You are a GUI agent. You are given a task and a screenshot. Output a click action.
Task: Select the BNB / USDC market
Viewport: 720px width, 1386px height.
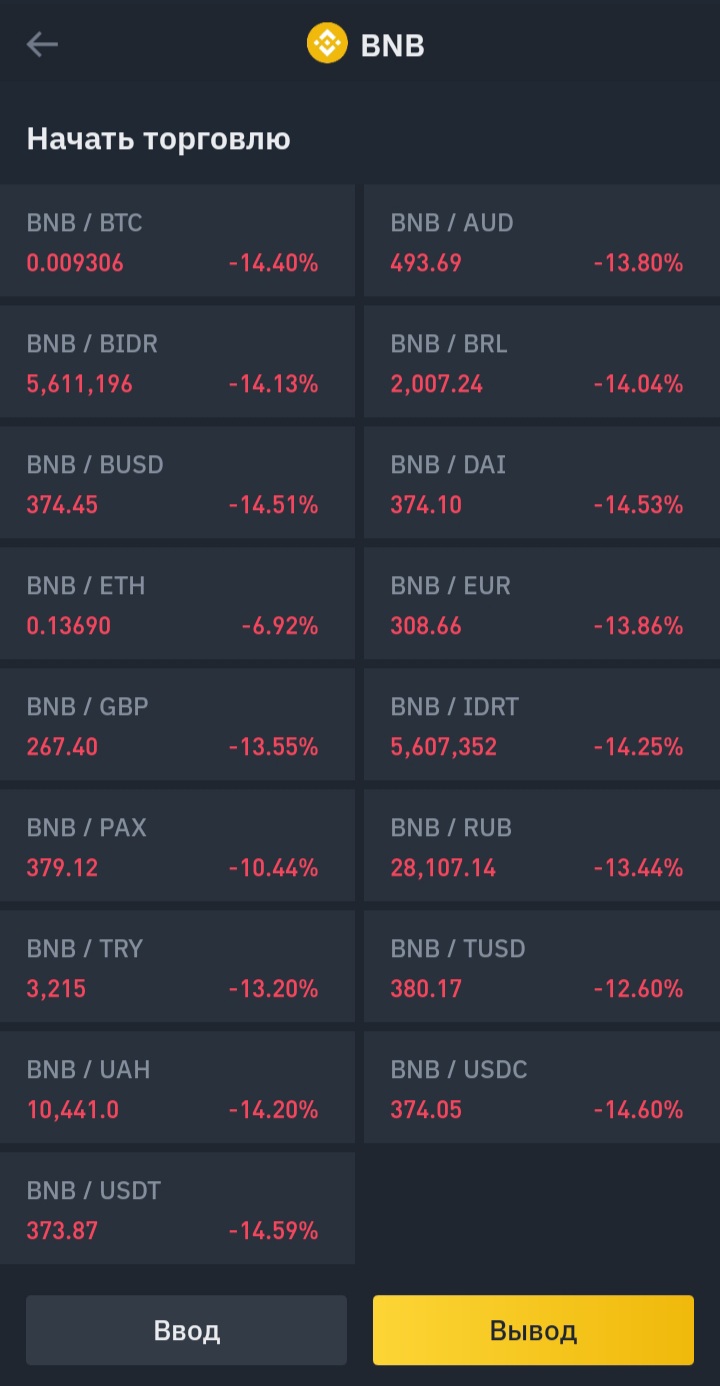(541, 1087)
